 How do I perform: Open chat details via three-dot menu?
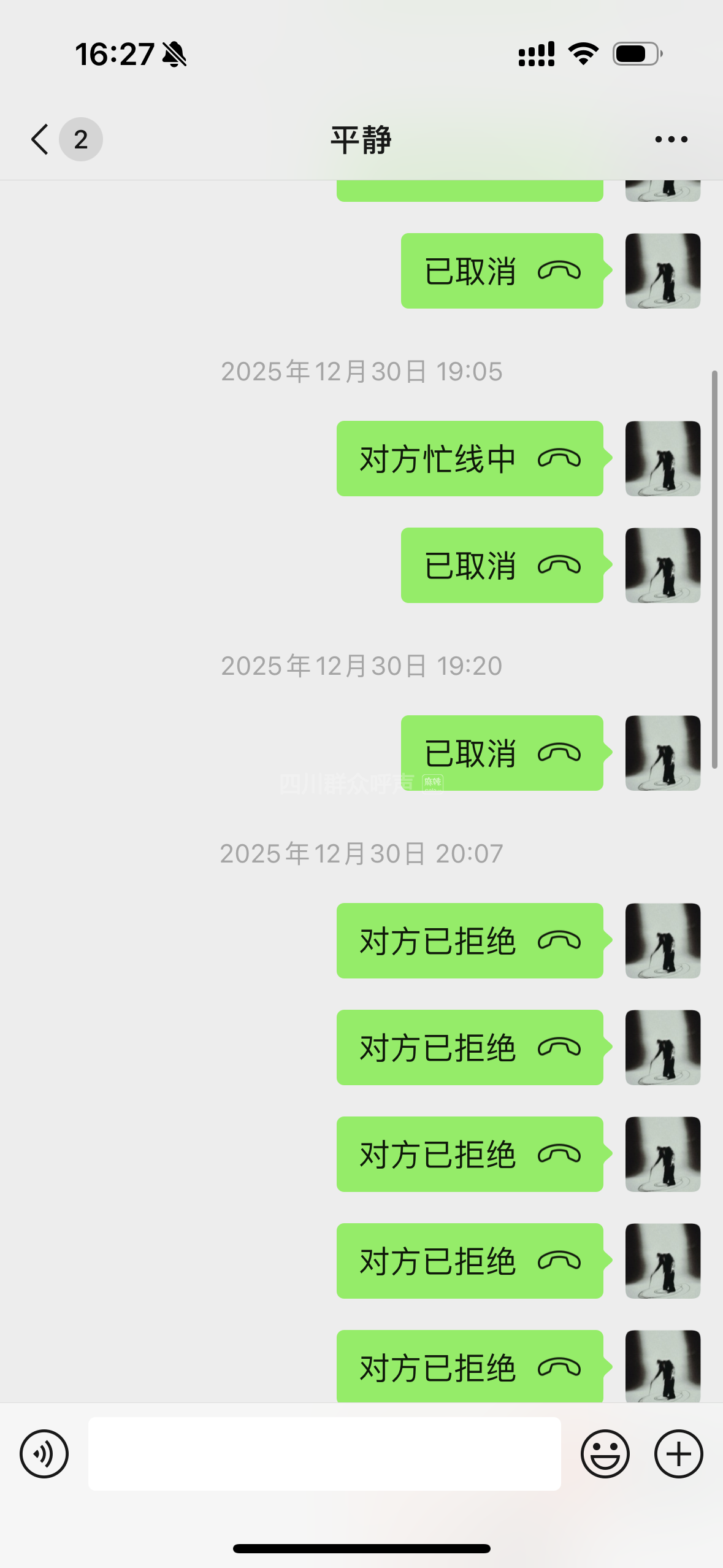671,139
